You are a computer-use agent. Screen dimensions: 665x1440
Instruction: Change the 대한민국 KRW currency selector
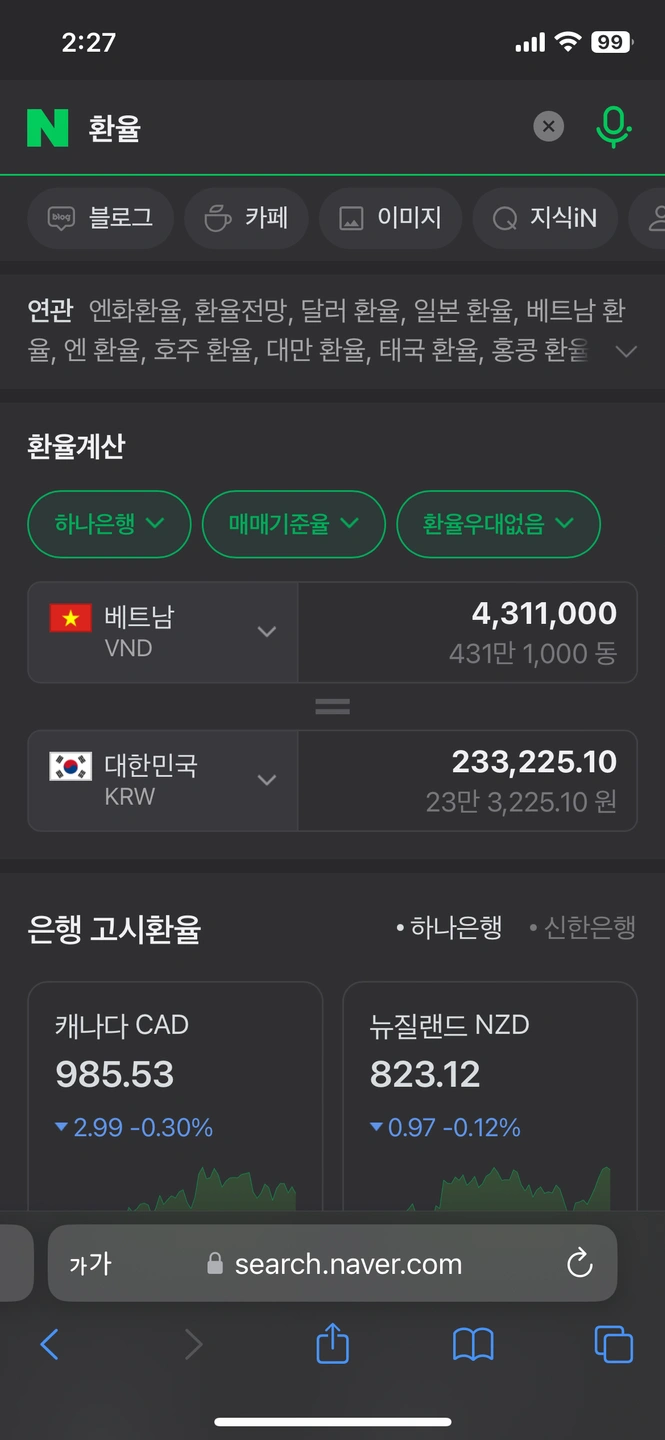(163, 780)
